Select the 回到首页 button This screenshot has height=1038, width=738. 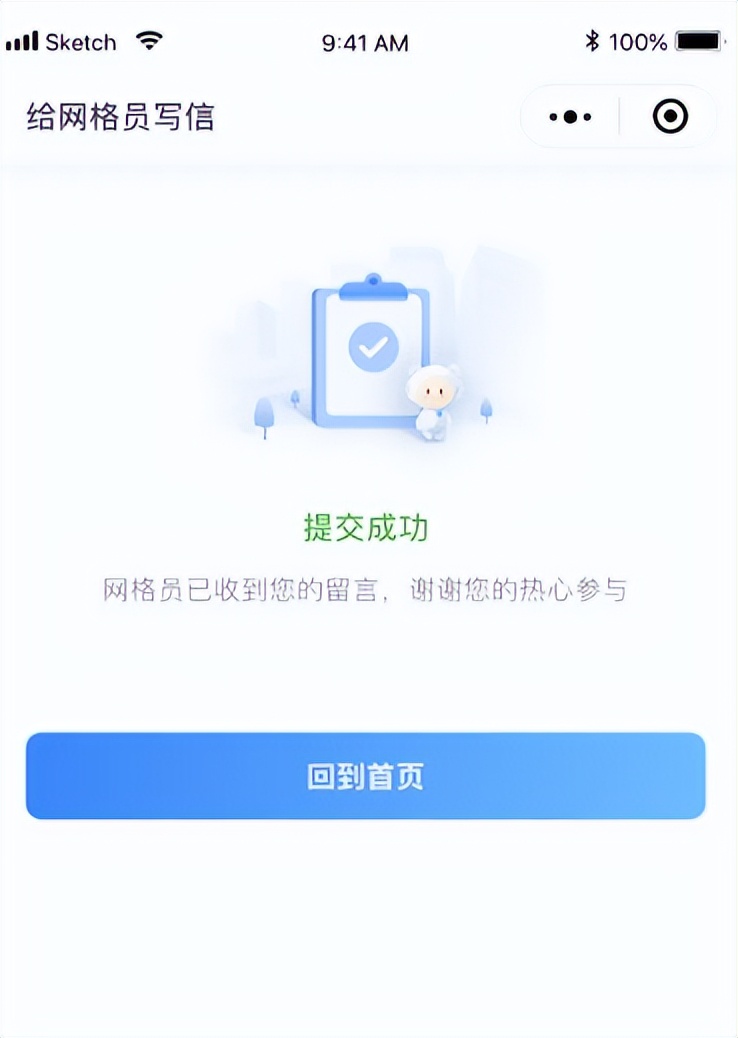pos(369,777)
